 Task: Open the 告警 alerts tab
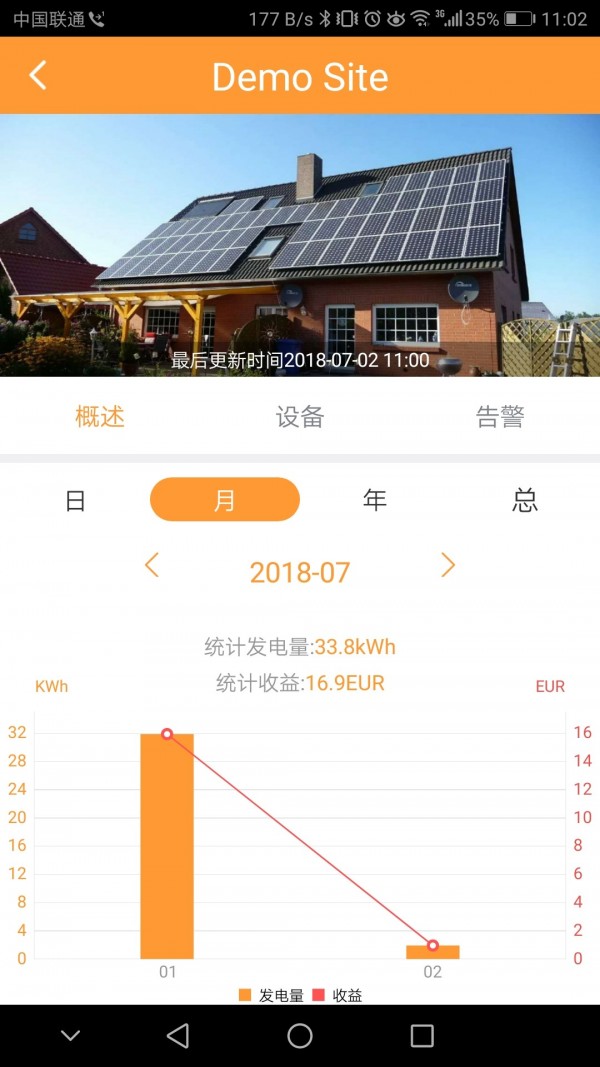click(500, 417)
